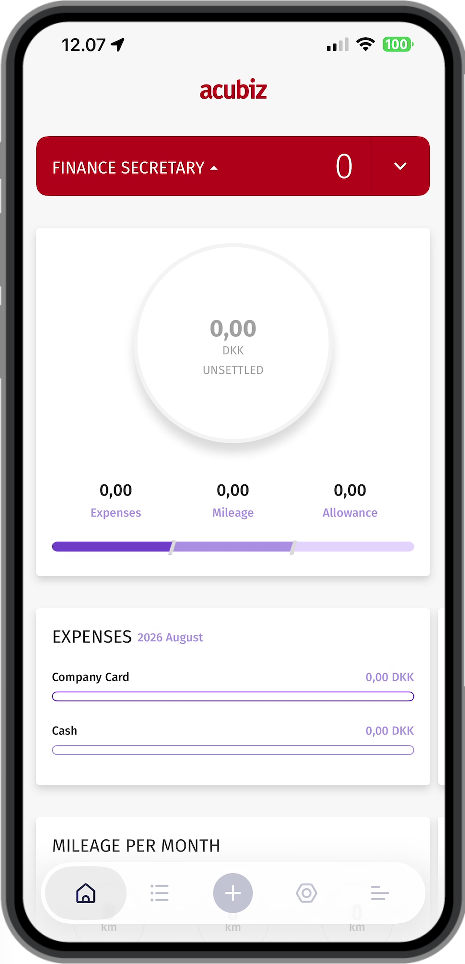Open the Expenses 2026 August card
465x964 pixels.
[x=232, y=697]
